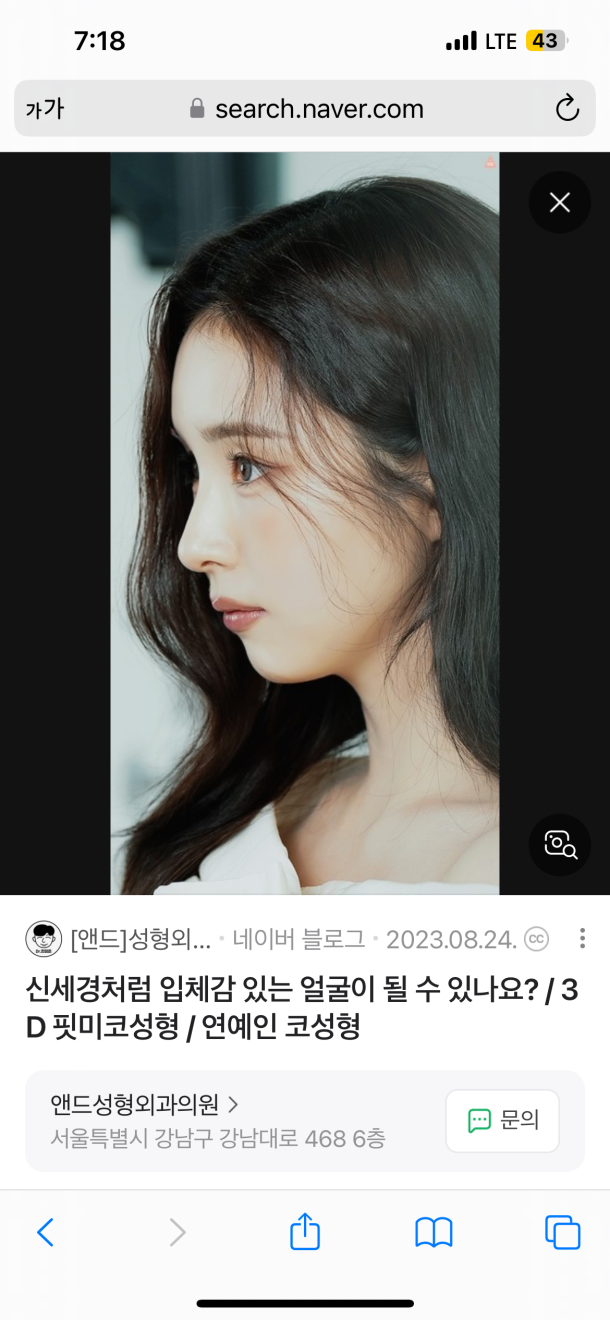610x1320 pixels.
Task: Open the full photo in the viewer
Action: (305, 520)
